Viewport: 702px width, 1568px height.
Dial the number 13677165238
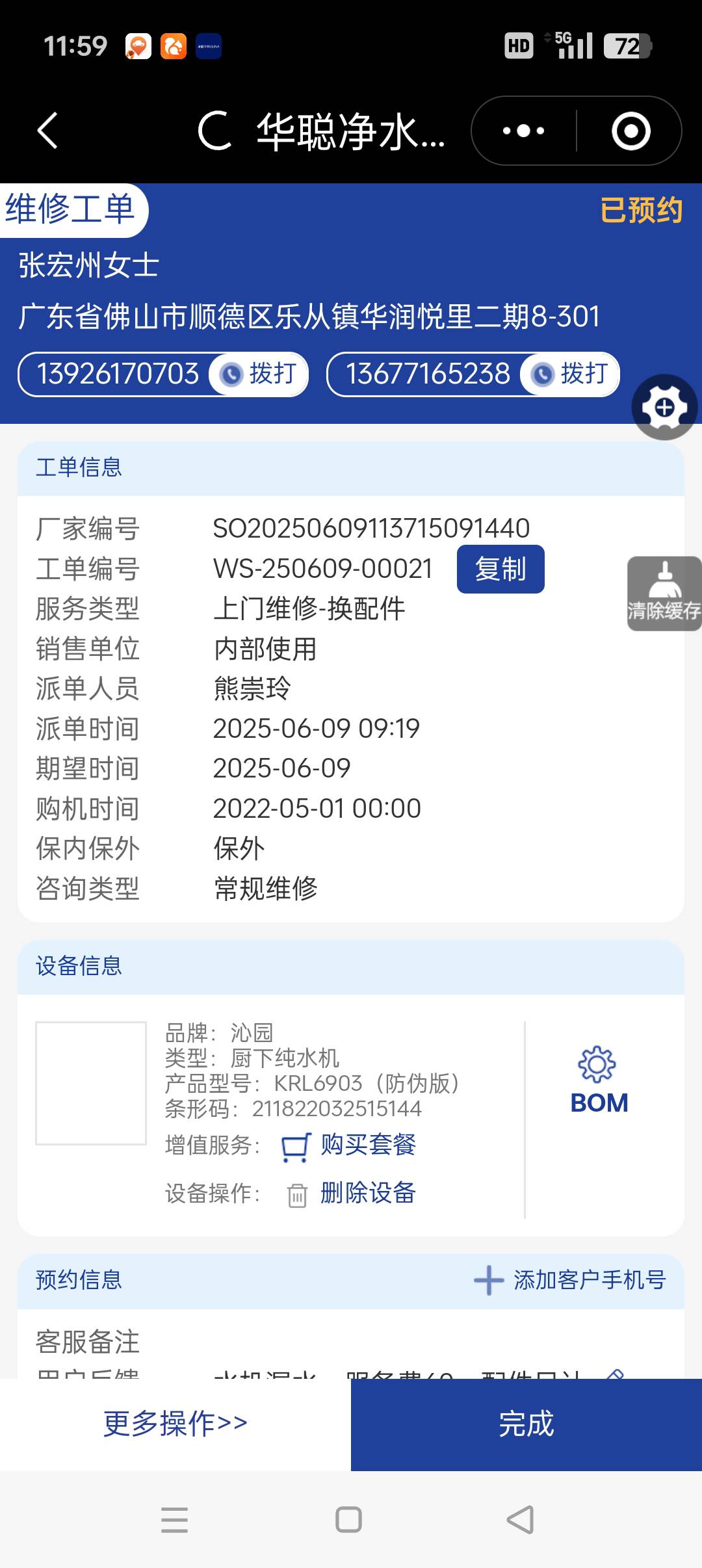click(570, 374)
